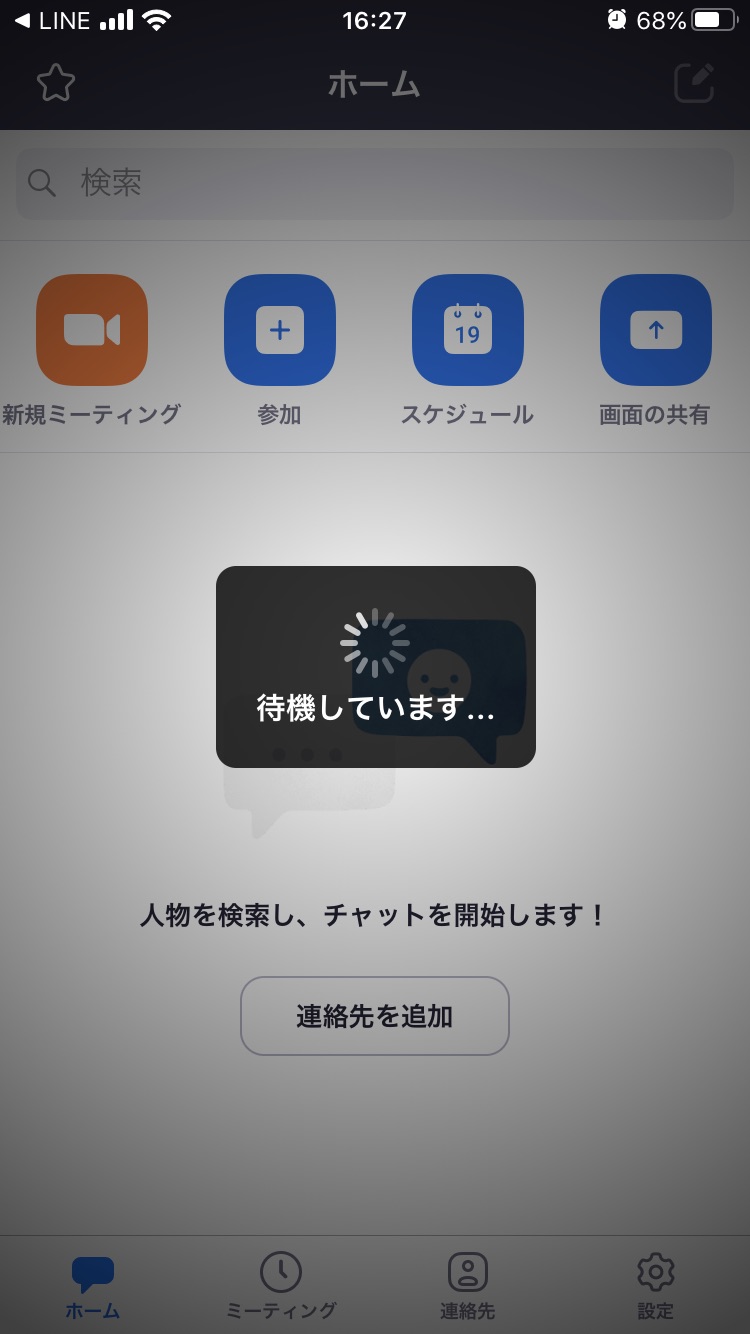The height and width of the screenshot is (1334, 750).
Task: Tap the 検索 search field
Action: [375, 183]
